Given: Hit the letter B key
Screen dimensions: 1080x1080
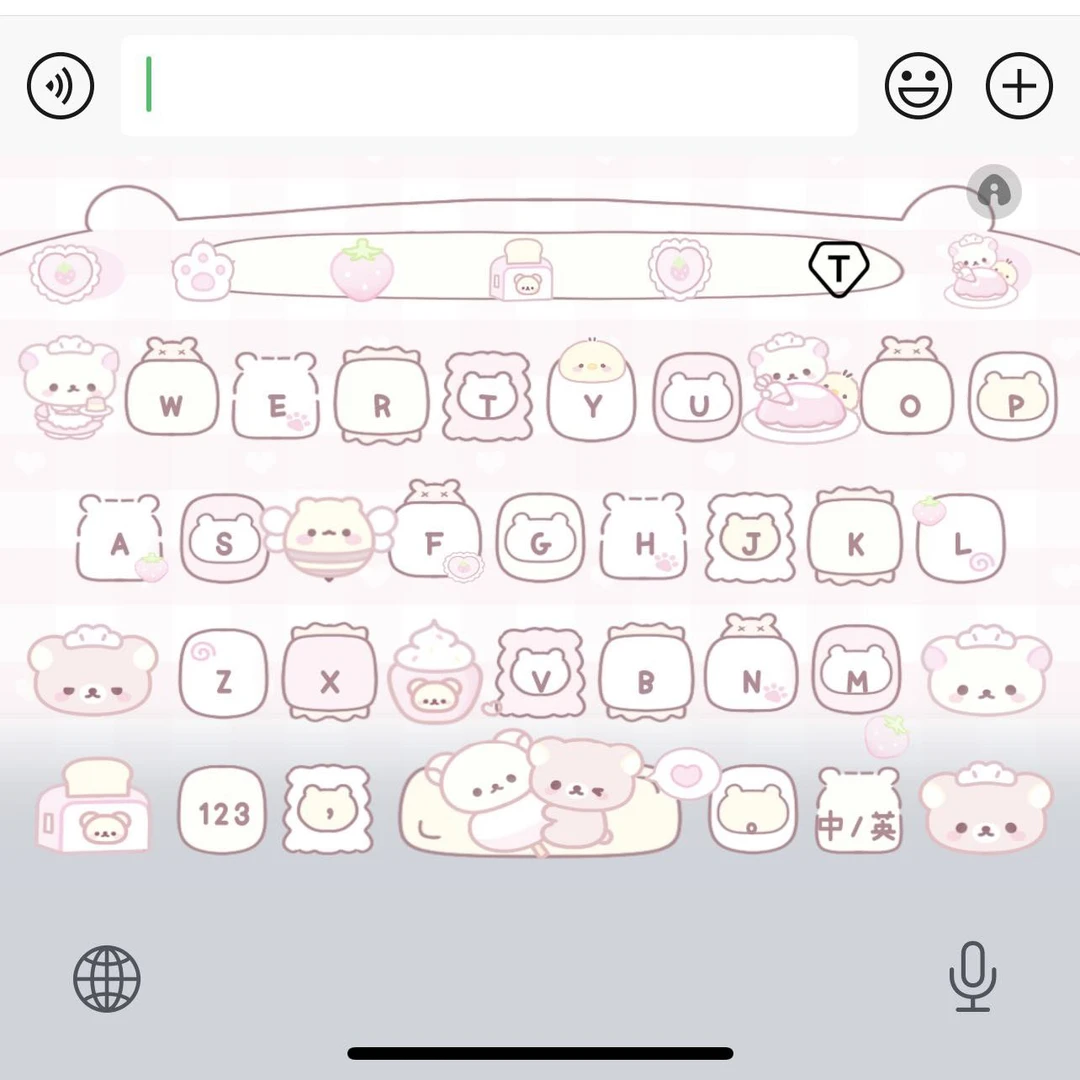Looking at the screenshot, I should [x=646, y=681].
